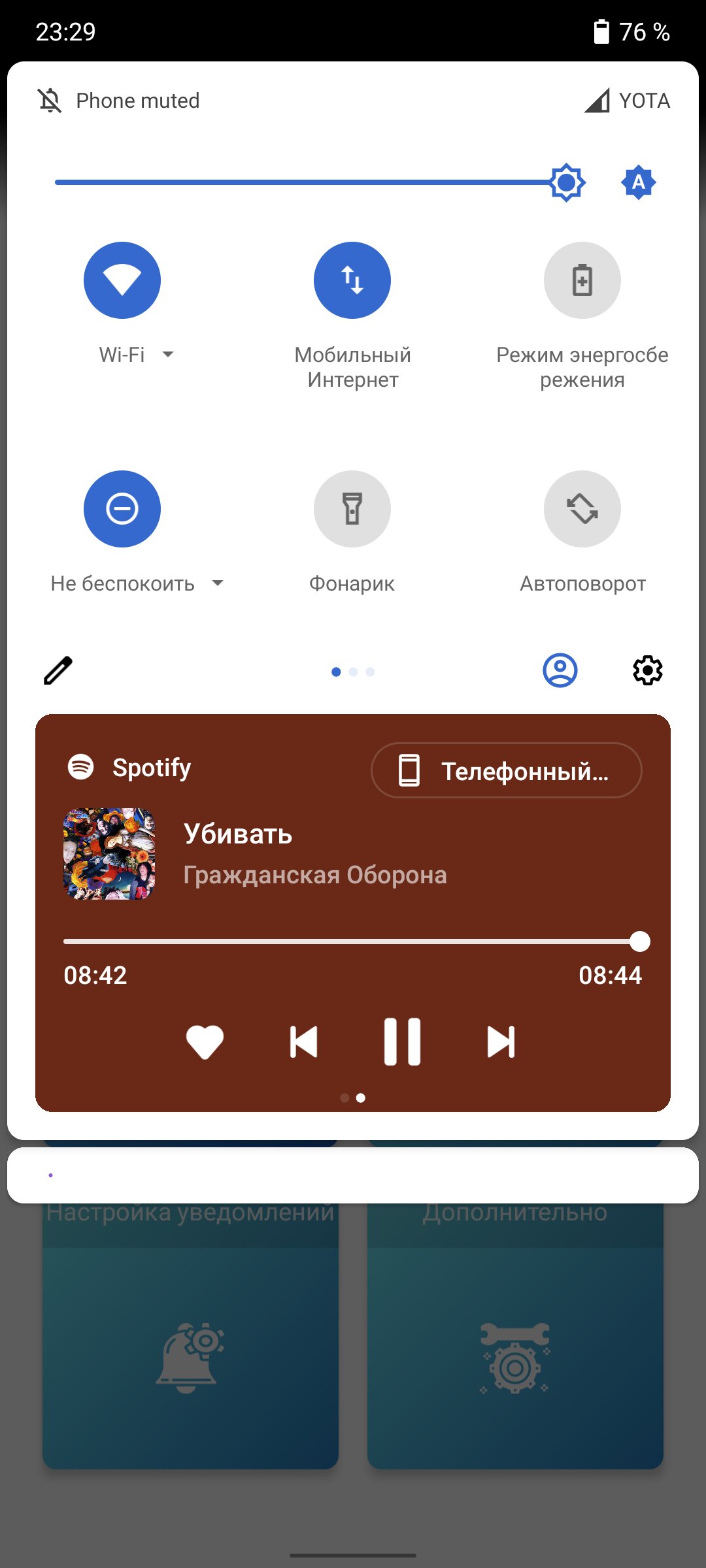Enable Режим энергосбережения tile
This screenshot has height=1568, width=706.
click(582, 280)
